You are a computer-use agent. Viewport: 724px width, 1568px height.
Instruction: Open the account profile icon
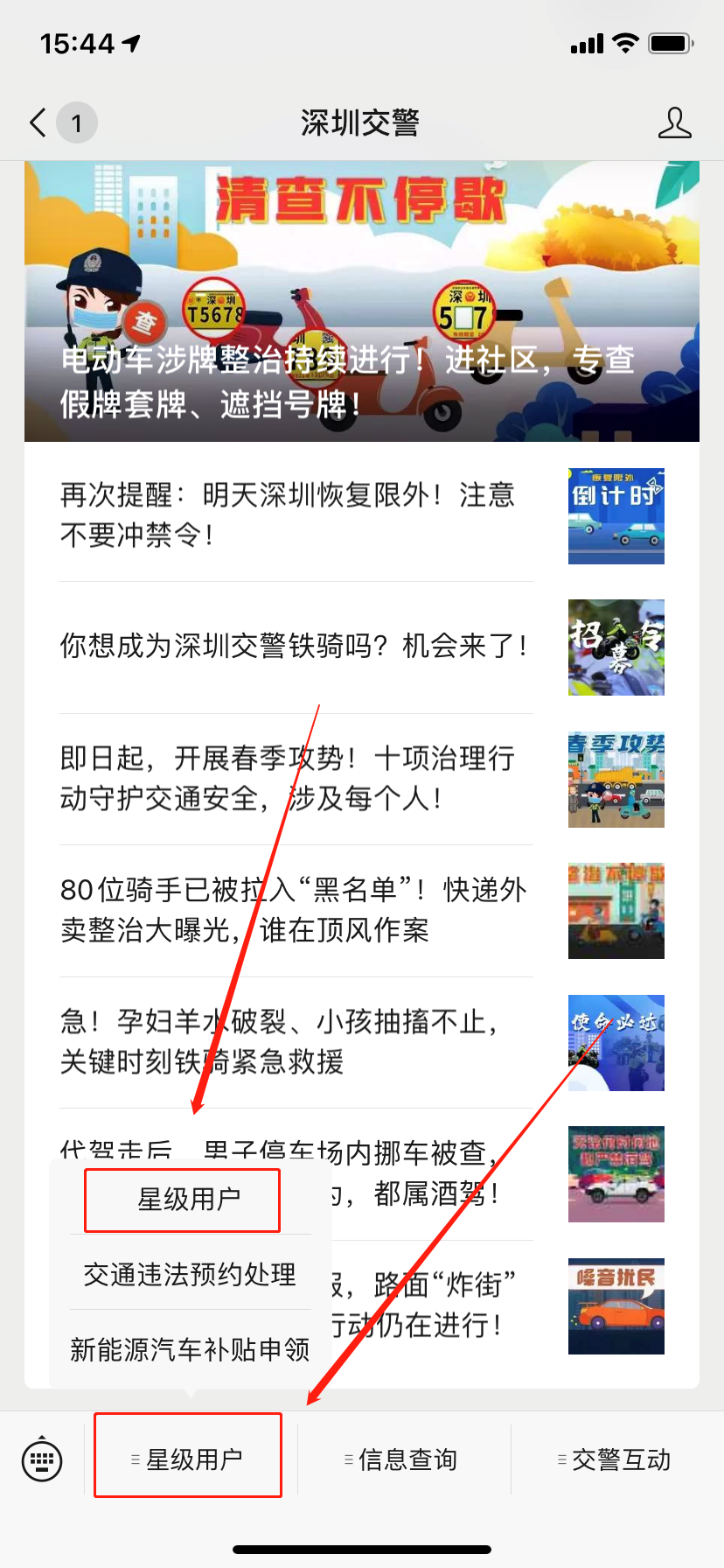[x=674, y=123]
